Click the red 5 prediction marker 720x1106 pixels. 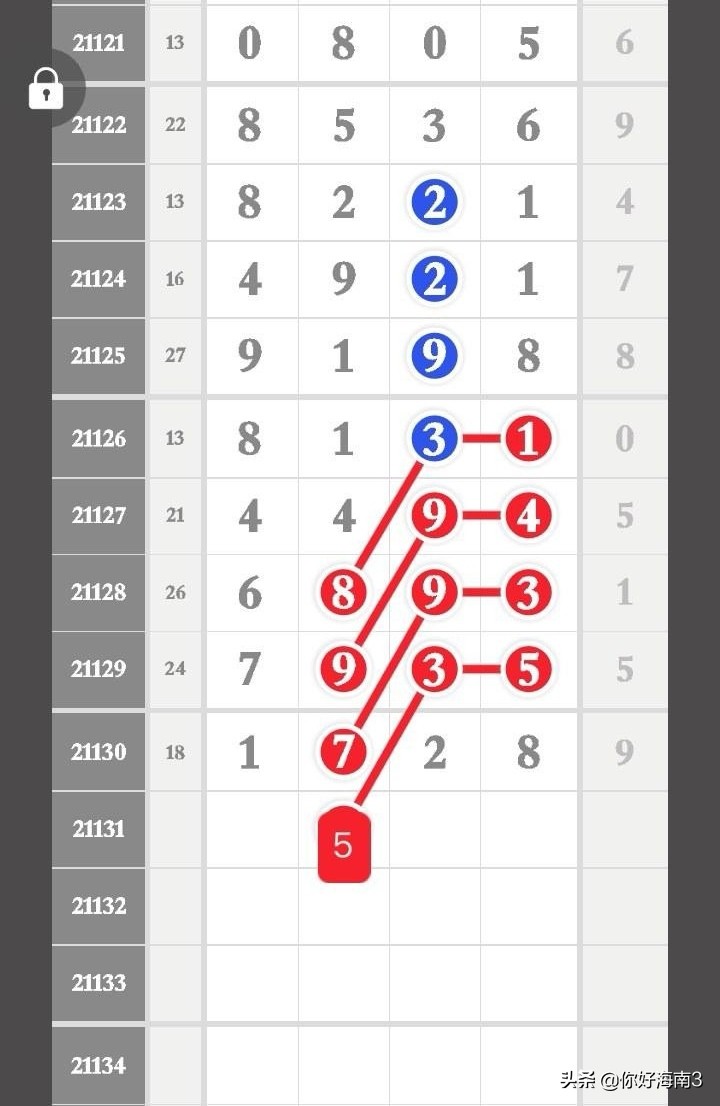coord(343,844)
